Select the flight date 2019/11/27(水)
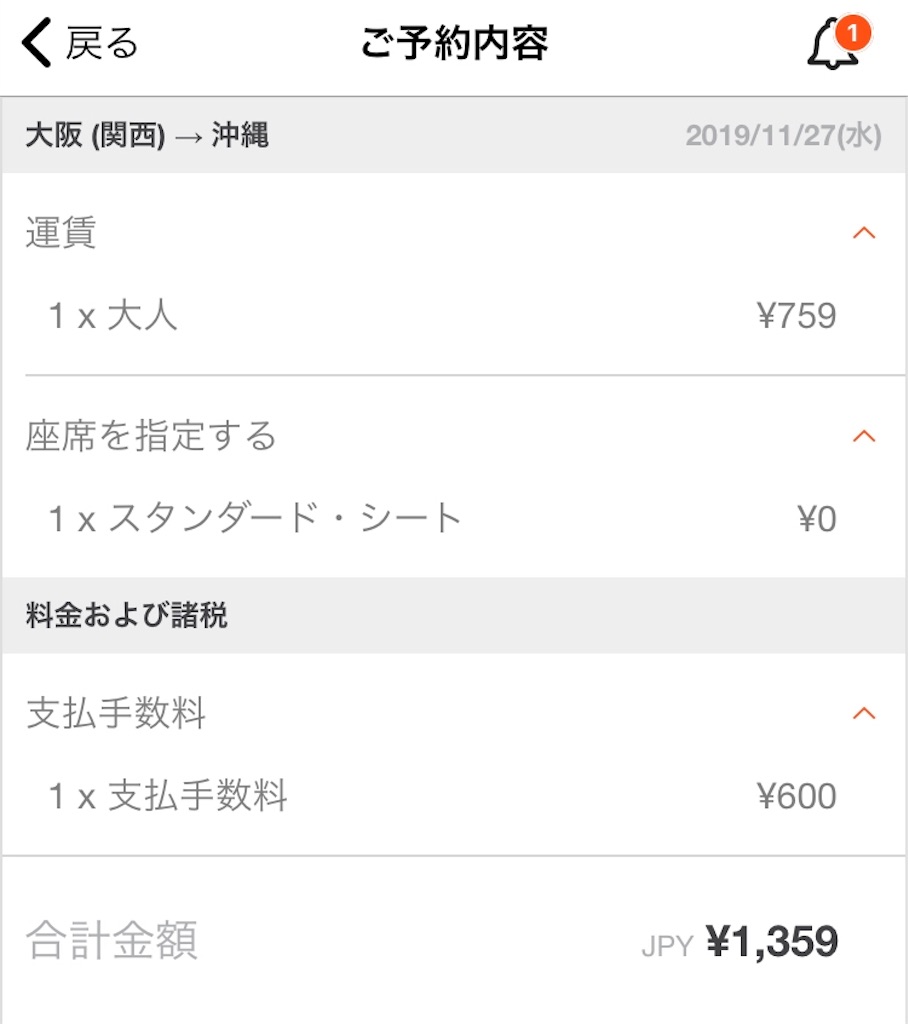Image resolution: width=908 pixels, height=1024 pixels. click(786, 136)
